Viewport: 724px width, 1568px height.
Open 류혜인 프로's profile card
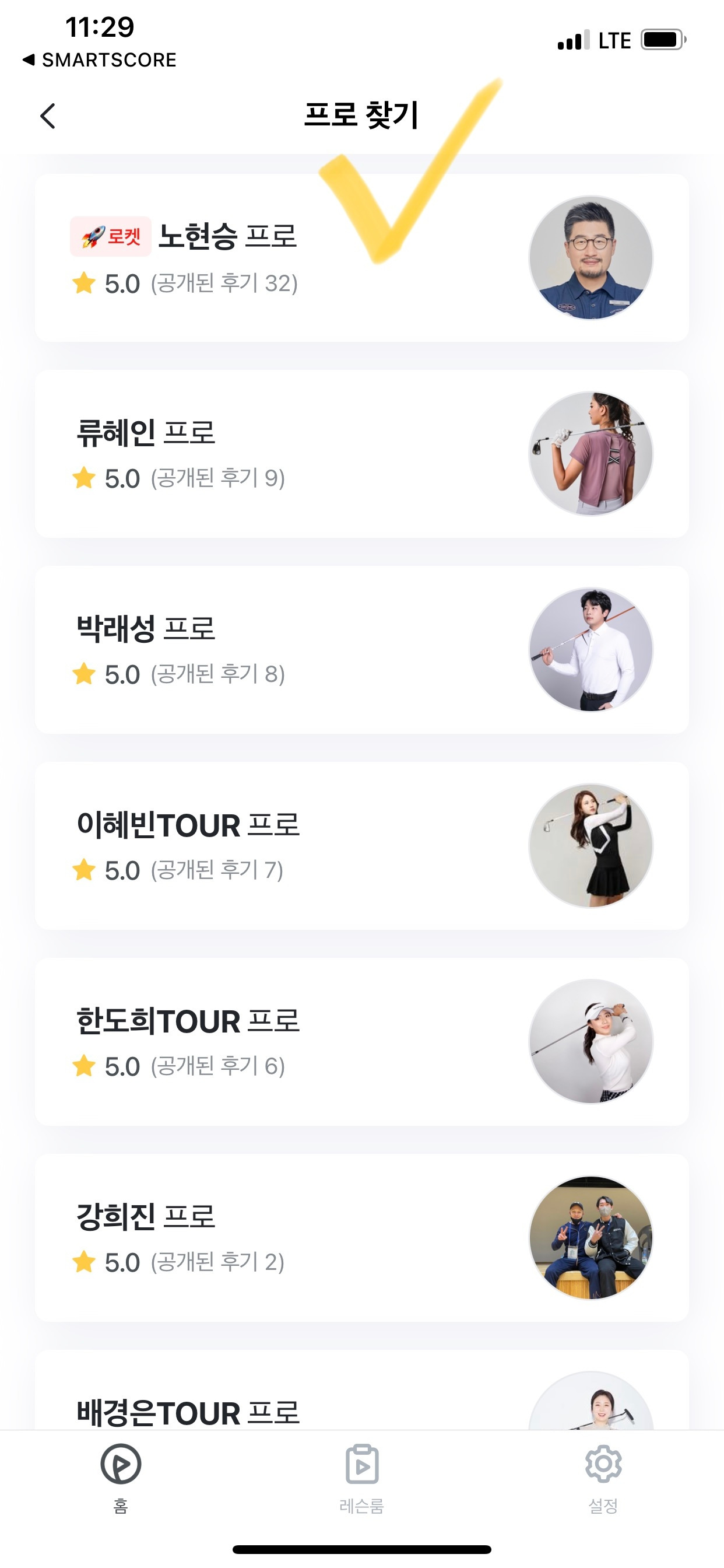(x=361, y=453)
